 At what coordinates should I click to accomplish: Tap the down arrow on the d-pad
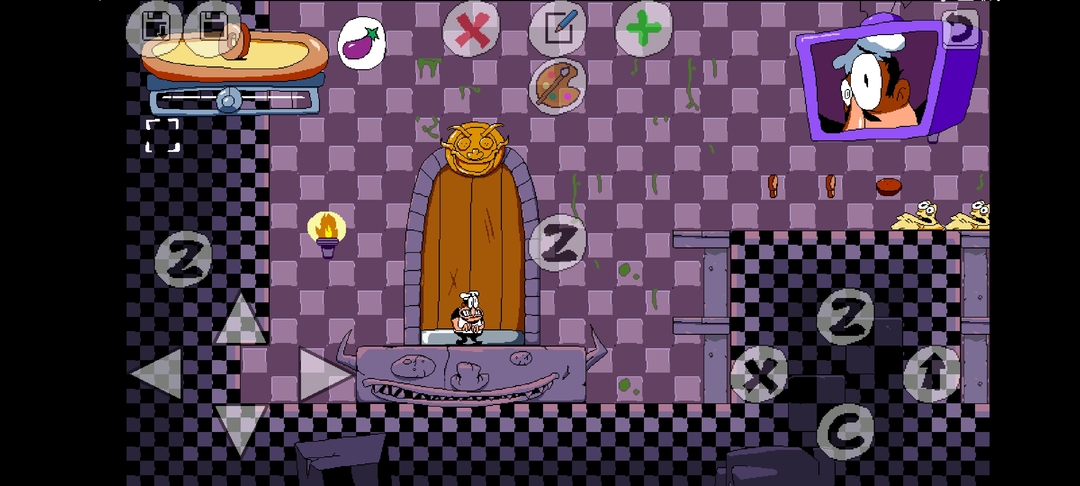point(240,427)
